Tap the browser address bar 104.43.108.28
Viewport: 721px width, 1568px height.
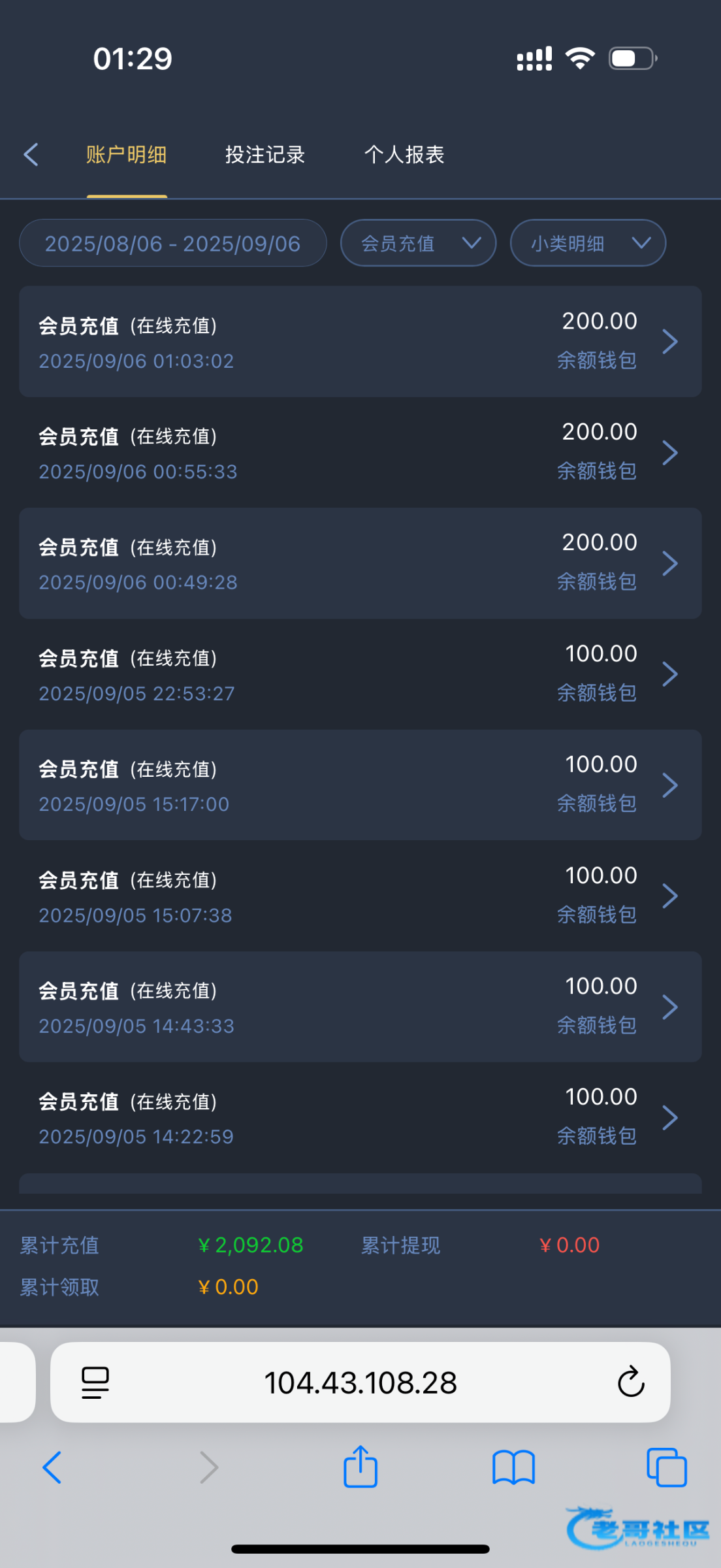[360, 1382]
